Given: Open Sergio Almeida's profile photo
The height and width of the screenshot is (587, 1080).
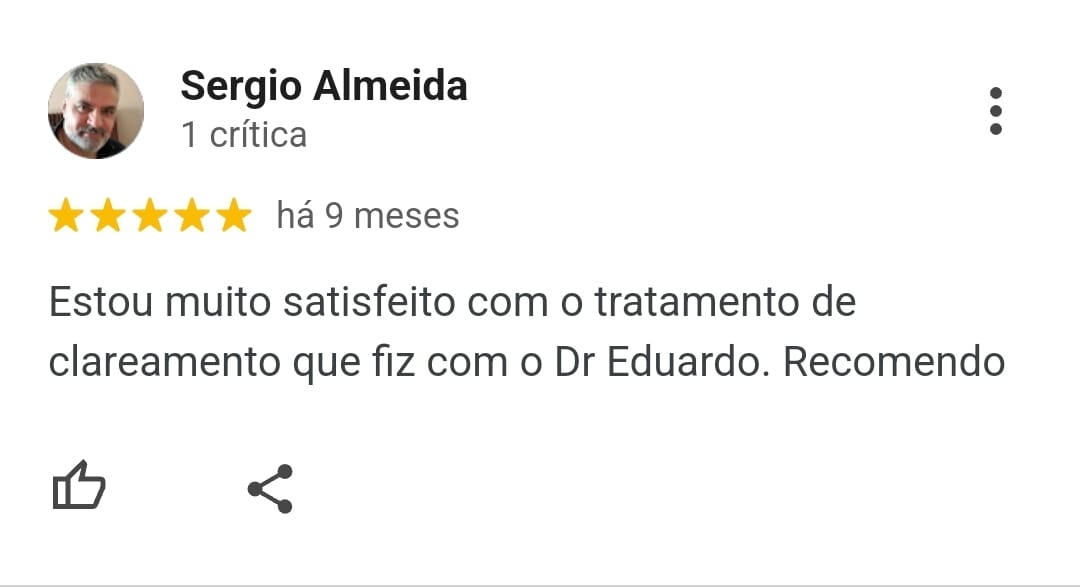Looking at the screenshot, I should [x=96, y=111].
